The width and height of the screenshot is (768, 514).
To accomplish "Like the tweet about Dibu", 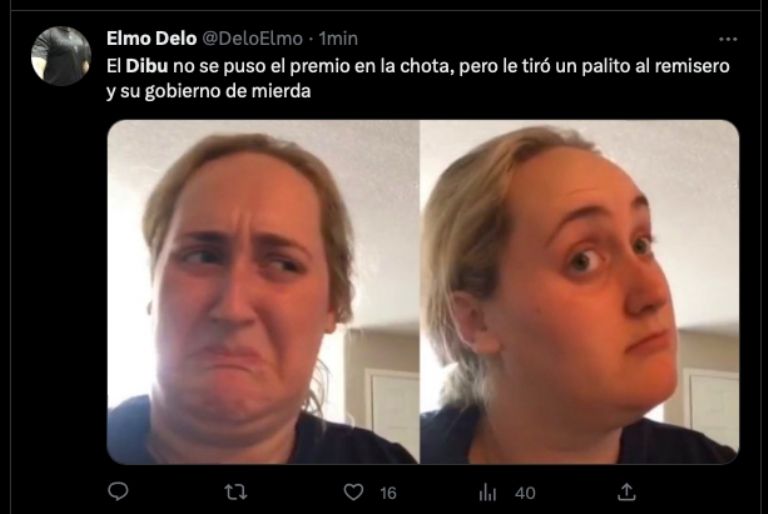I will point(354,491).
